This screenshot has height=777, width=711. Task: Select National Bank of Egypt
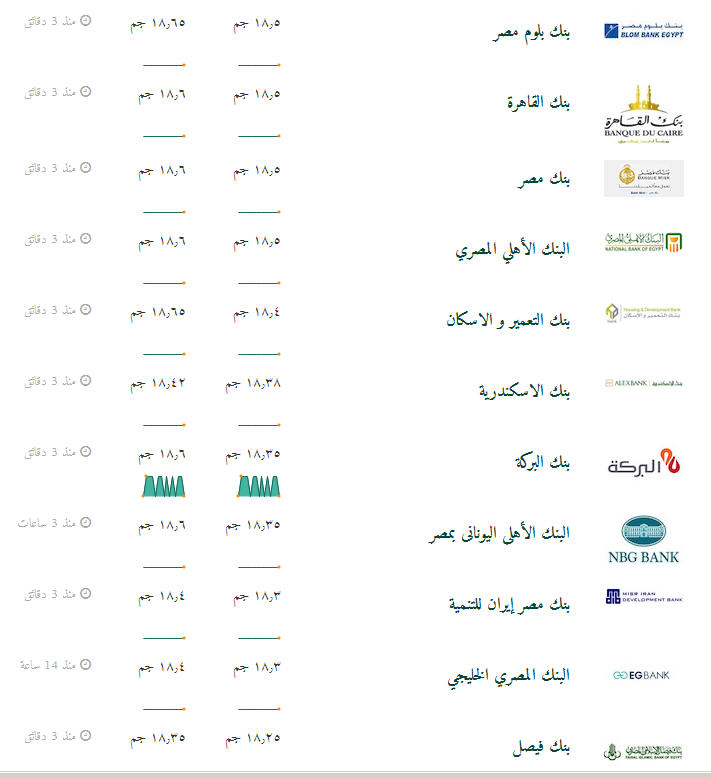pyautogui.click(x=511, y=249)
